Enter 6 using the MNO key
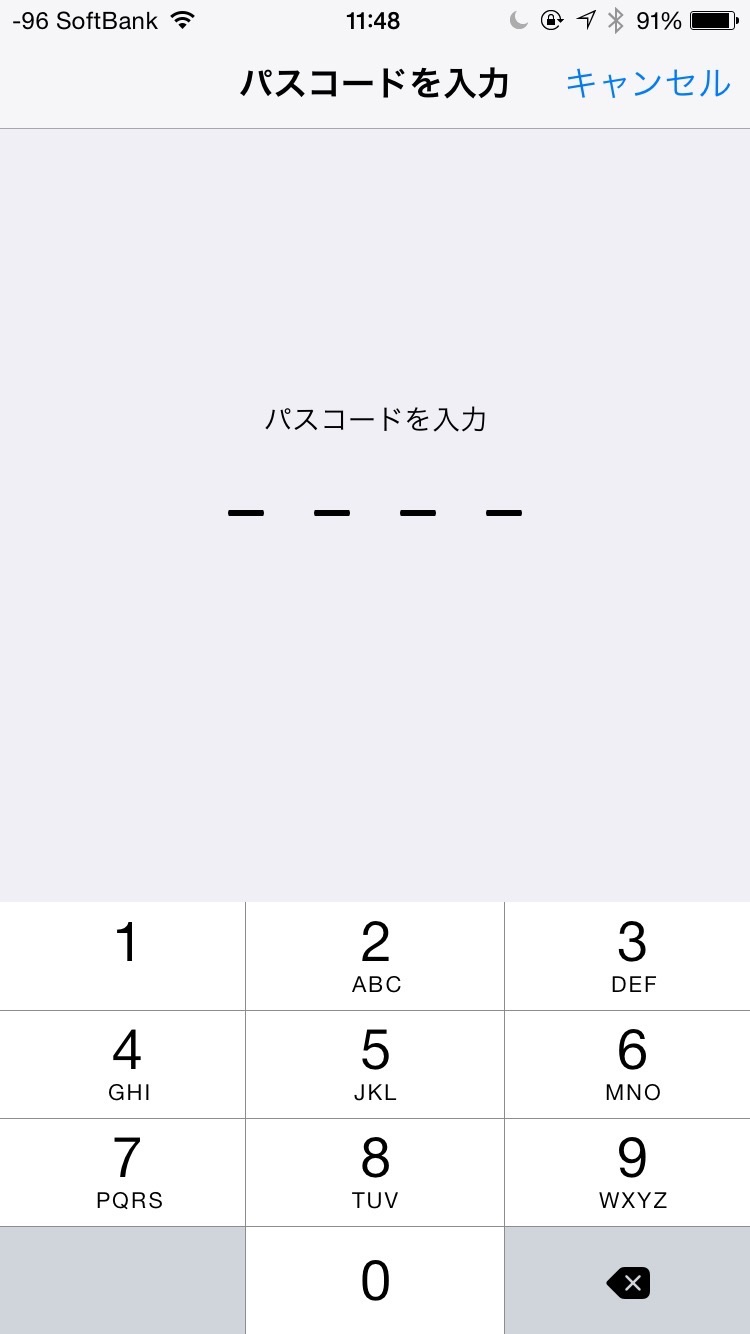Screen dimensions: 750x1334 [x=628, y=1064]
